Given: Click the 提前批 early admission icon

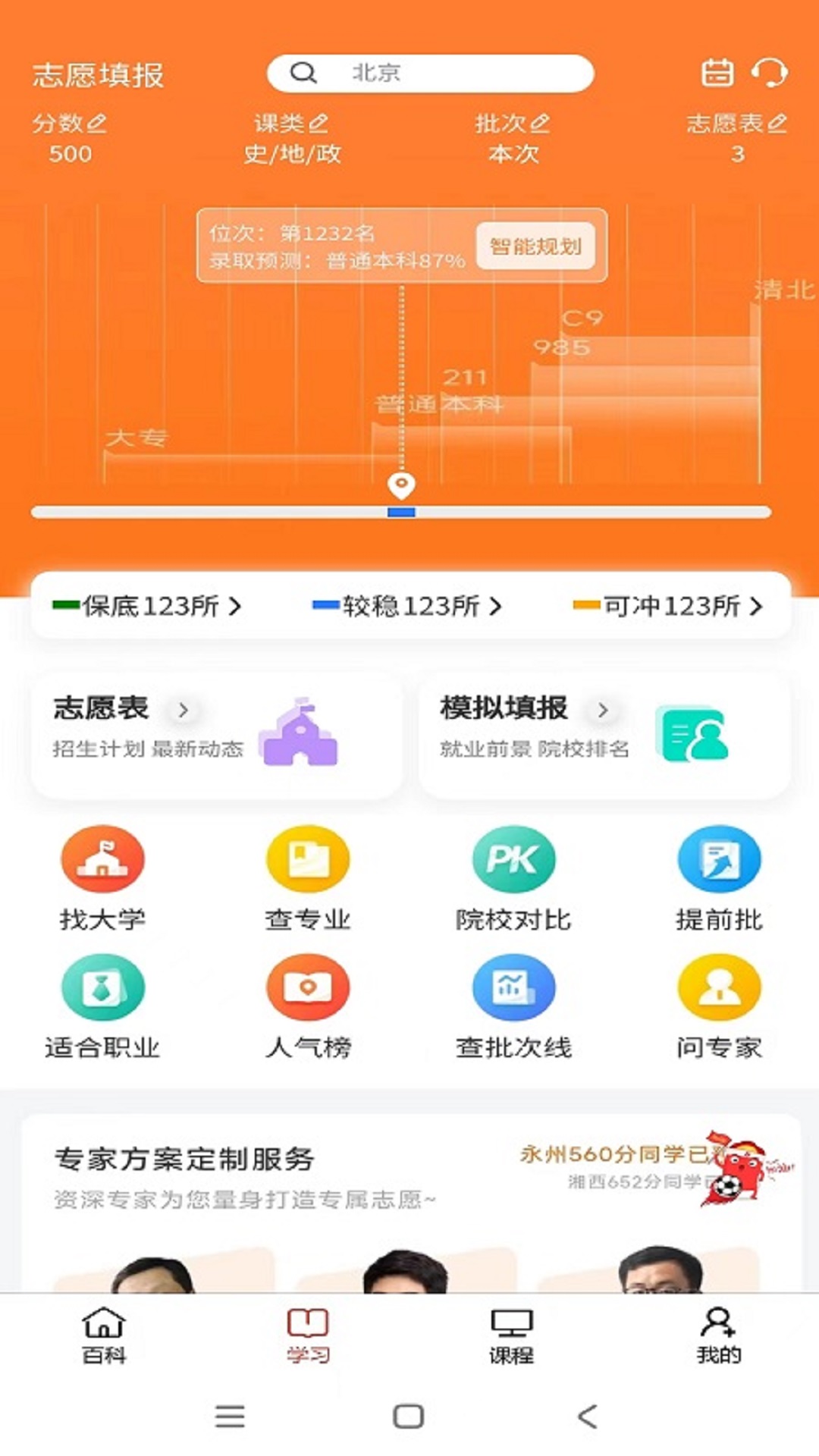Looking at the screenshot, I should click(x=720, y=859).
